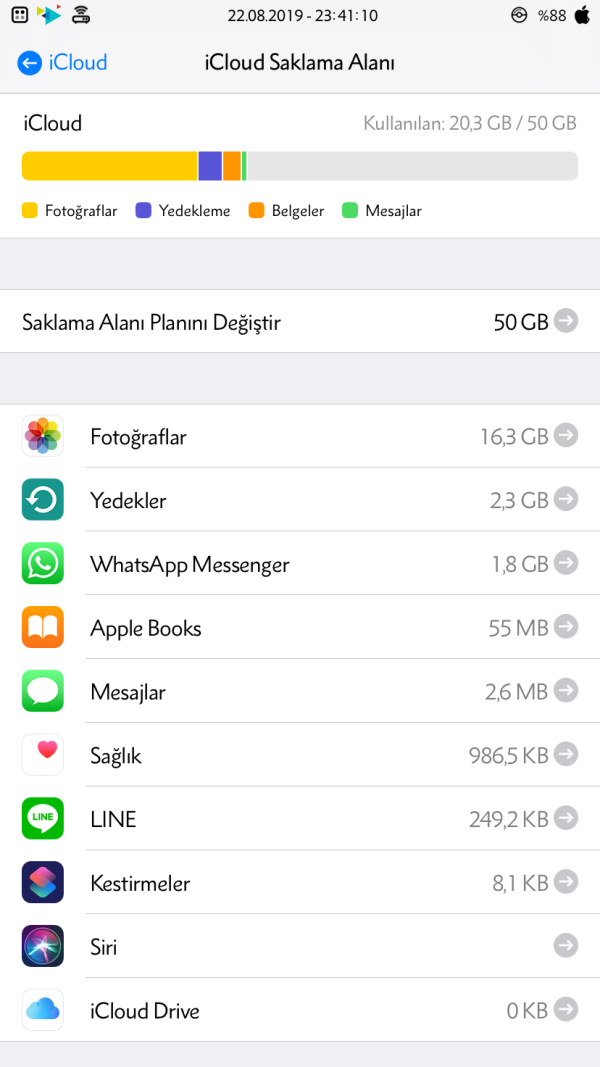This screenshot has height=1067, width=600.
Task: View LINE app storage
Action: click(x=300, y=820)
